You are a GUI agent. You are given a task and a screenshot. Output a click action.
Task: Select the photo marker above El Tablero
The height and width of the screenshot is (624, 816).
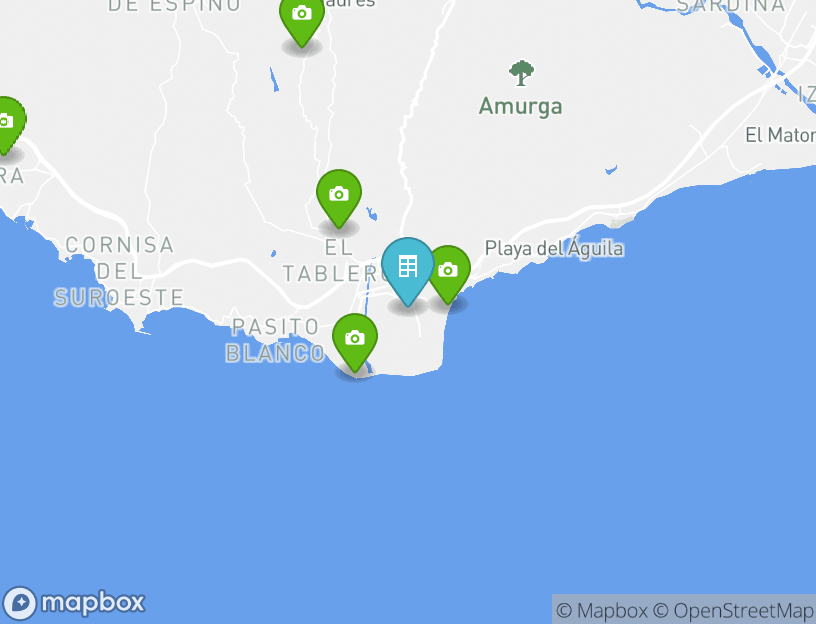pyautogui.click(x=339, y=195)
